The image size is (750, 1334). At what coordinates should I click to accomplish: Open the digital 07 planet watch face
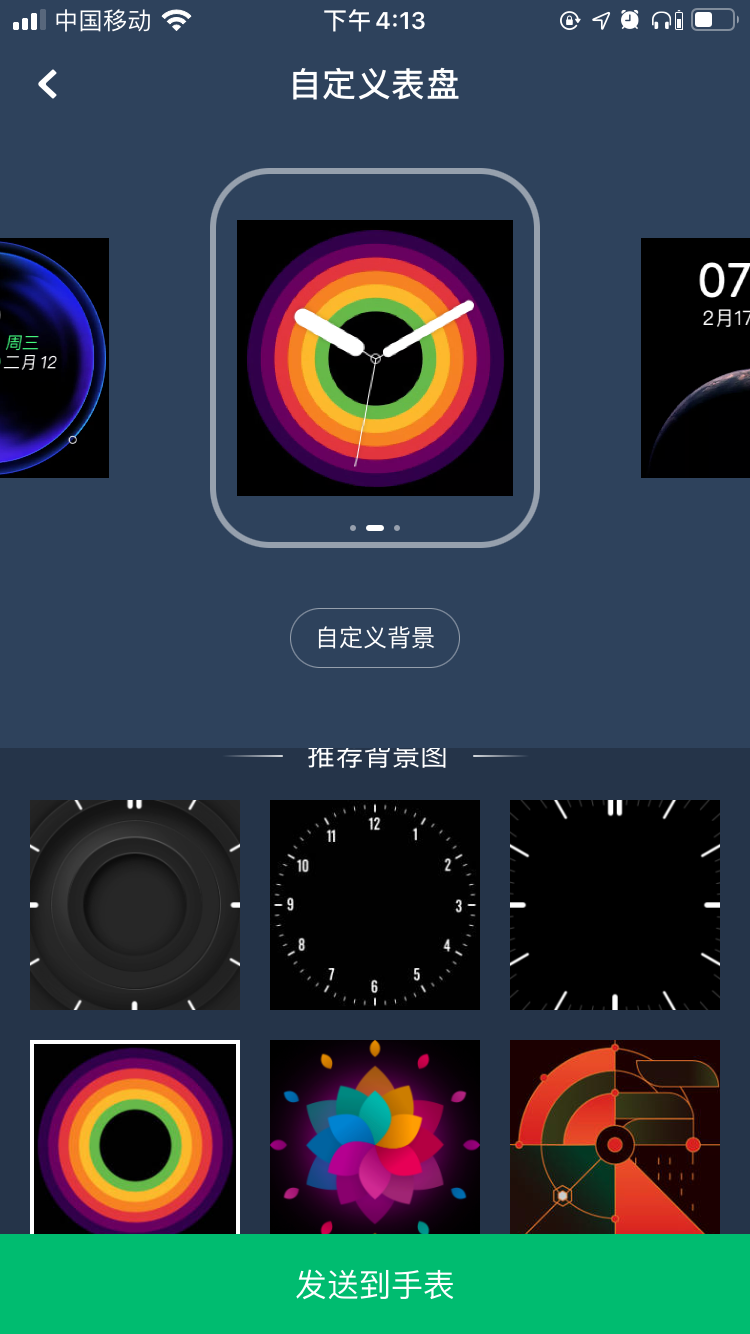point(696,358)
